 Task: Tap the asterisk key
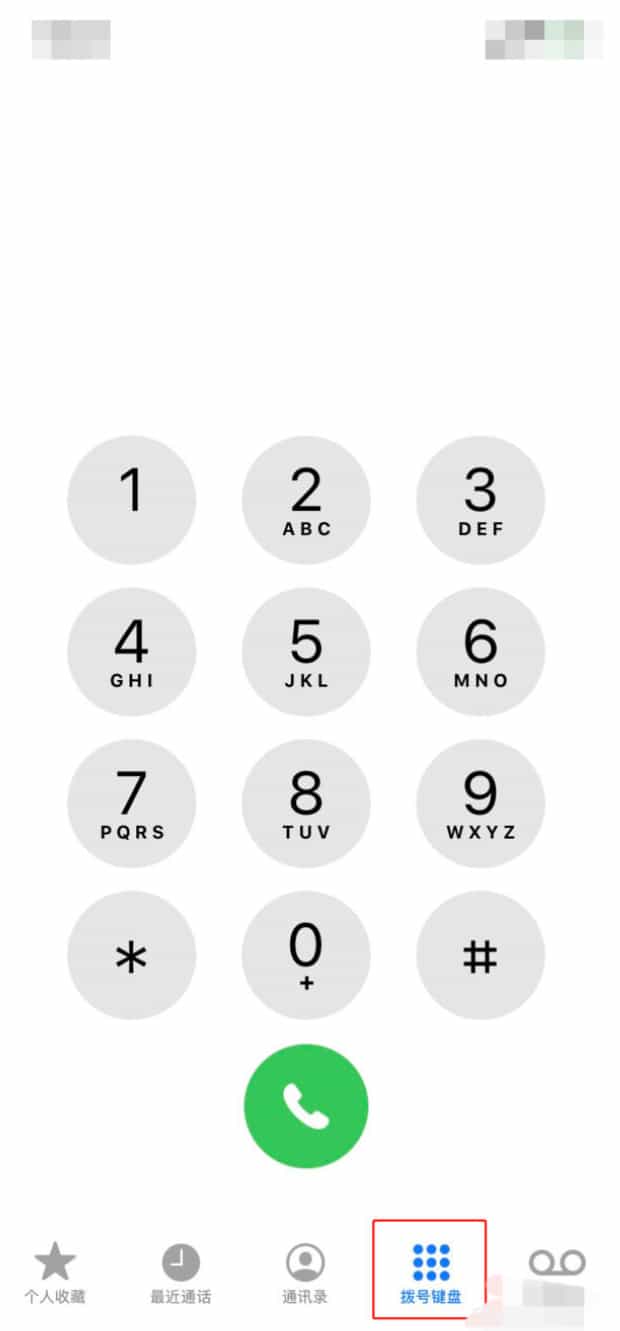[x=132, y=956]
